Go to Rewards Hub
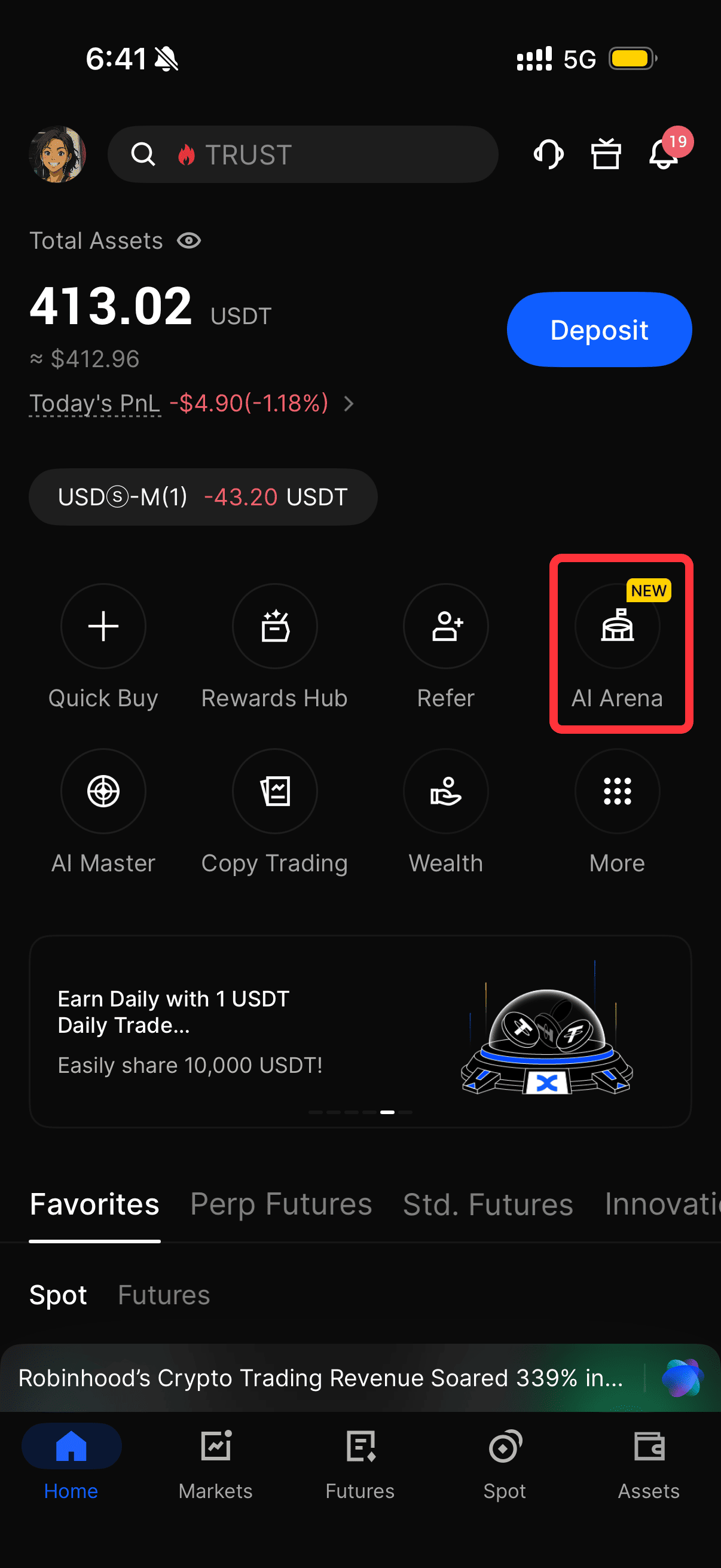The image size is (721, 1568). [x=274, y=627]
